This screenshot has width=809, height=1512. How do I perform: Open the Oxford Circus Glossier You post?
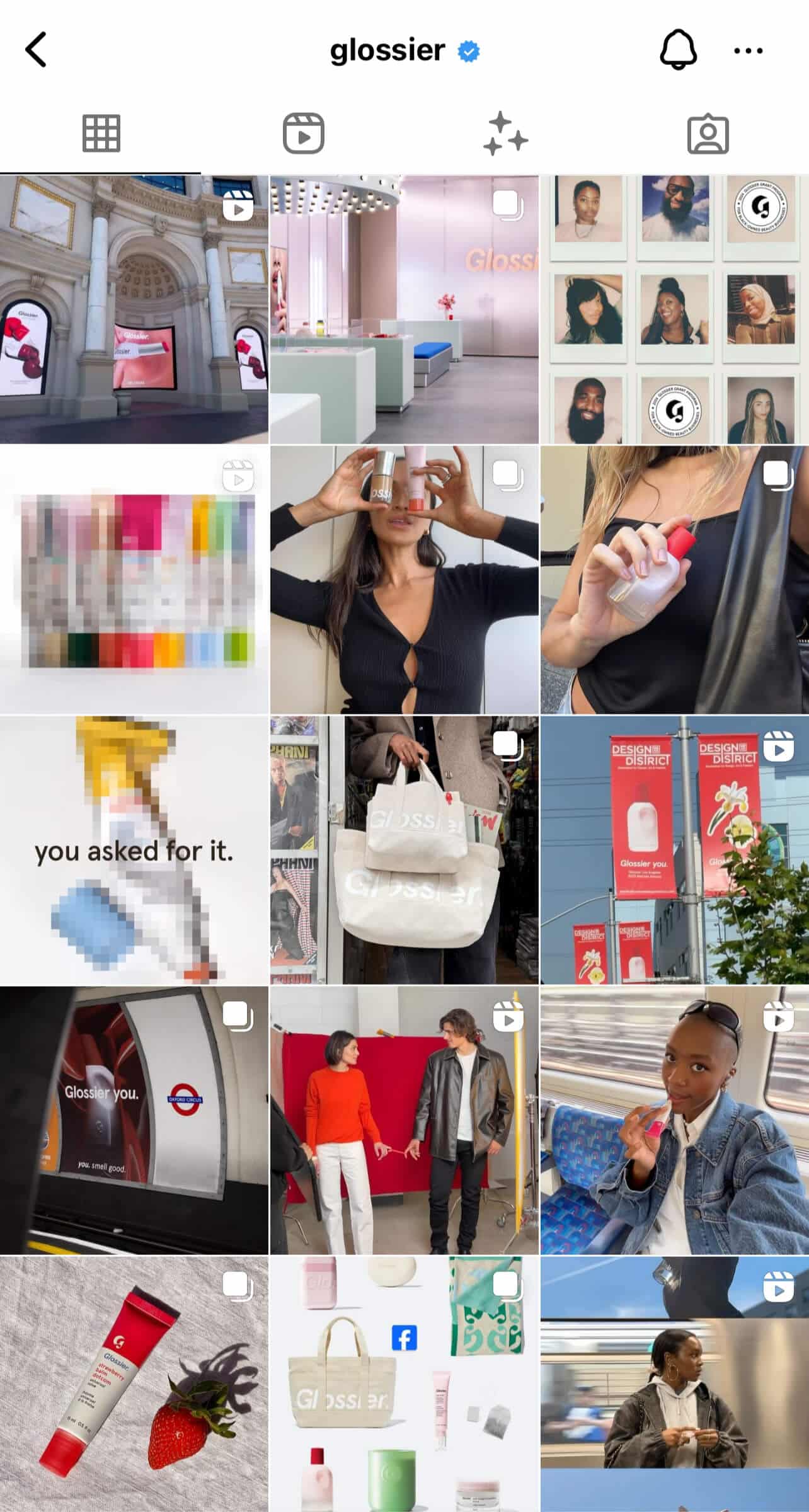(x=134, y=1120)
